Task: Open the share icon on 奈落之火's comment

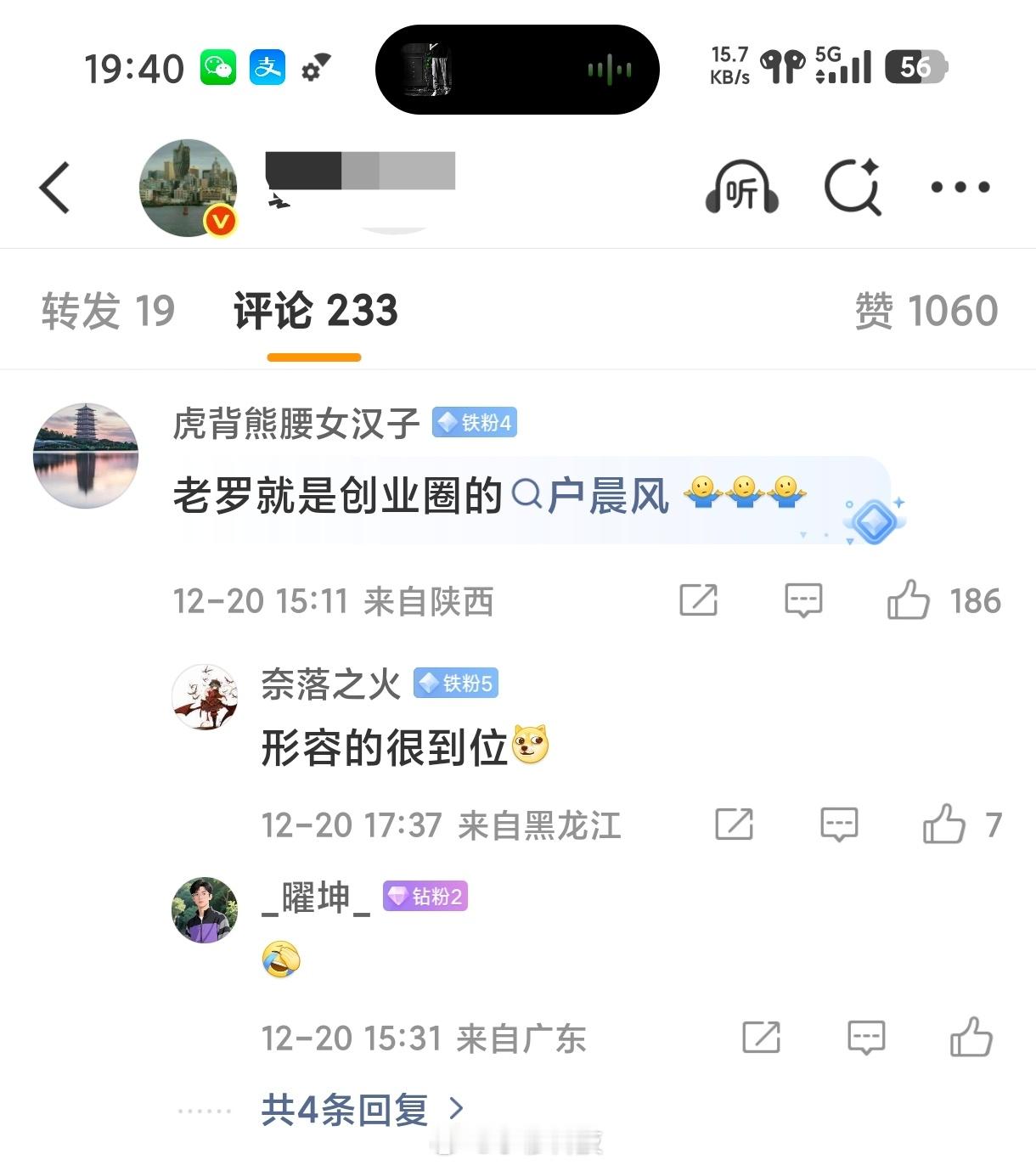Action: pyautogui.click(x=733, y=824)
